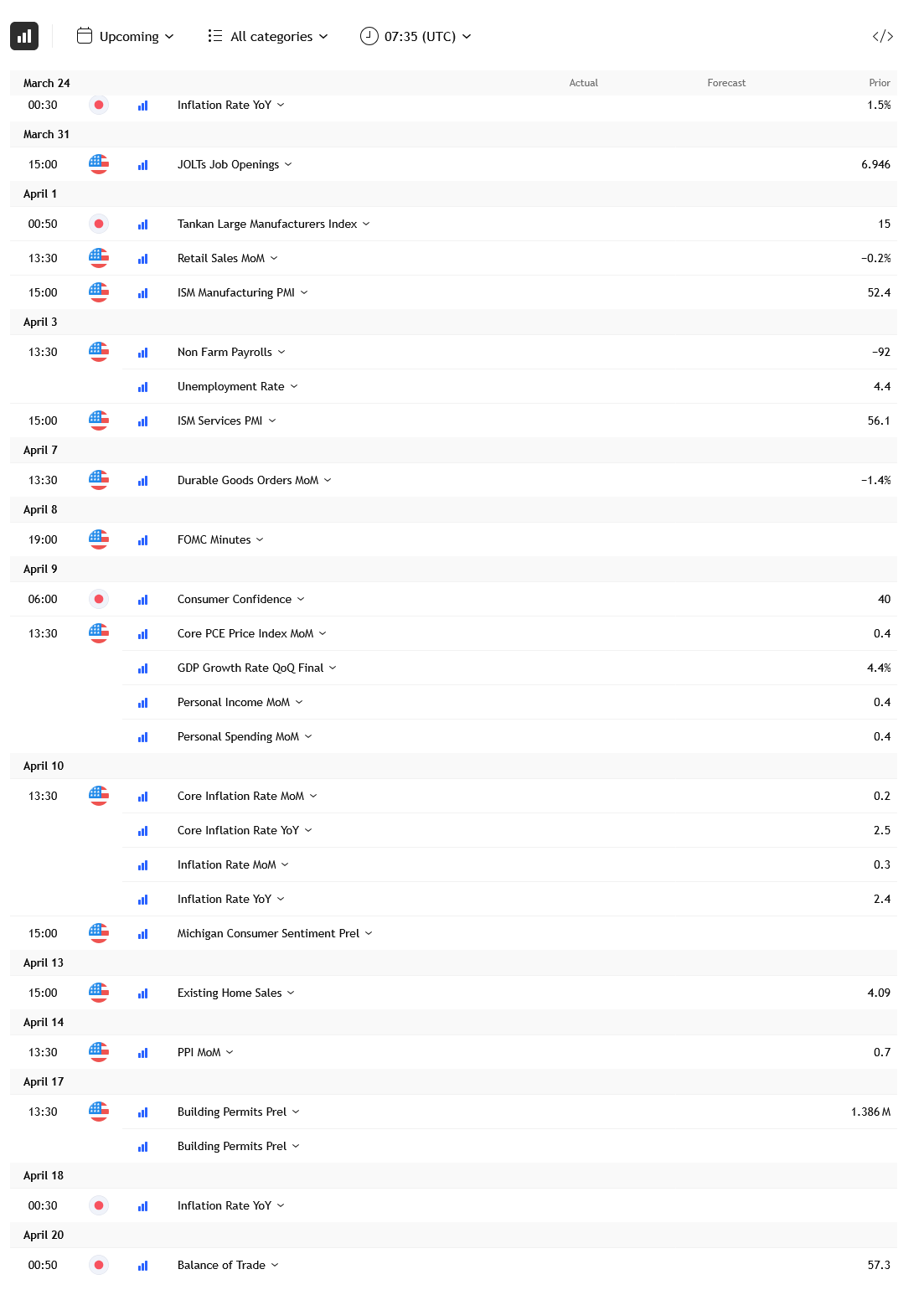This screenshot has height=1295, width=924.
Task: Expand Balance of Trade row
Action: 228,1265
